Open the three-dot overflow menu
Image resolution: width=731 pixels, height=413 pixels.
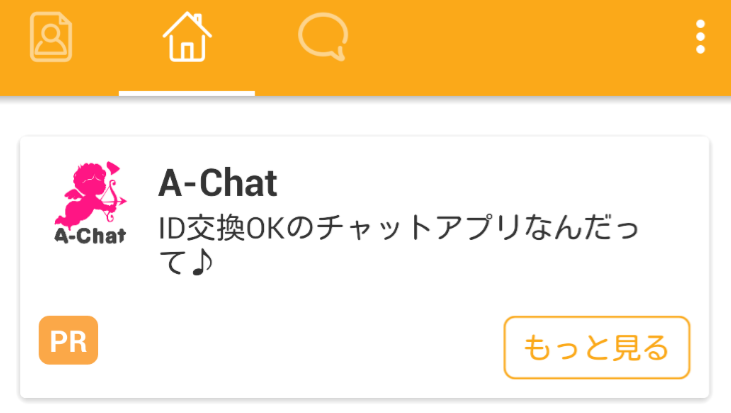[700, 37]
